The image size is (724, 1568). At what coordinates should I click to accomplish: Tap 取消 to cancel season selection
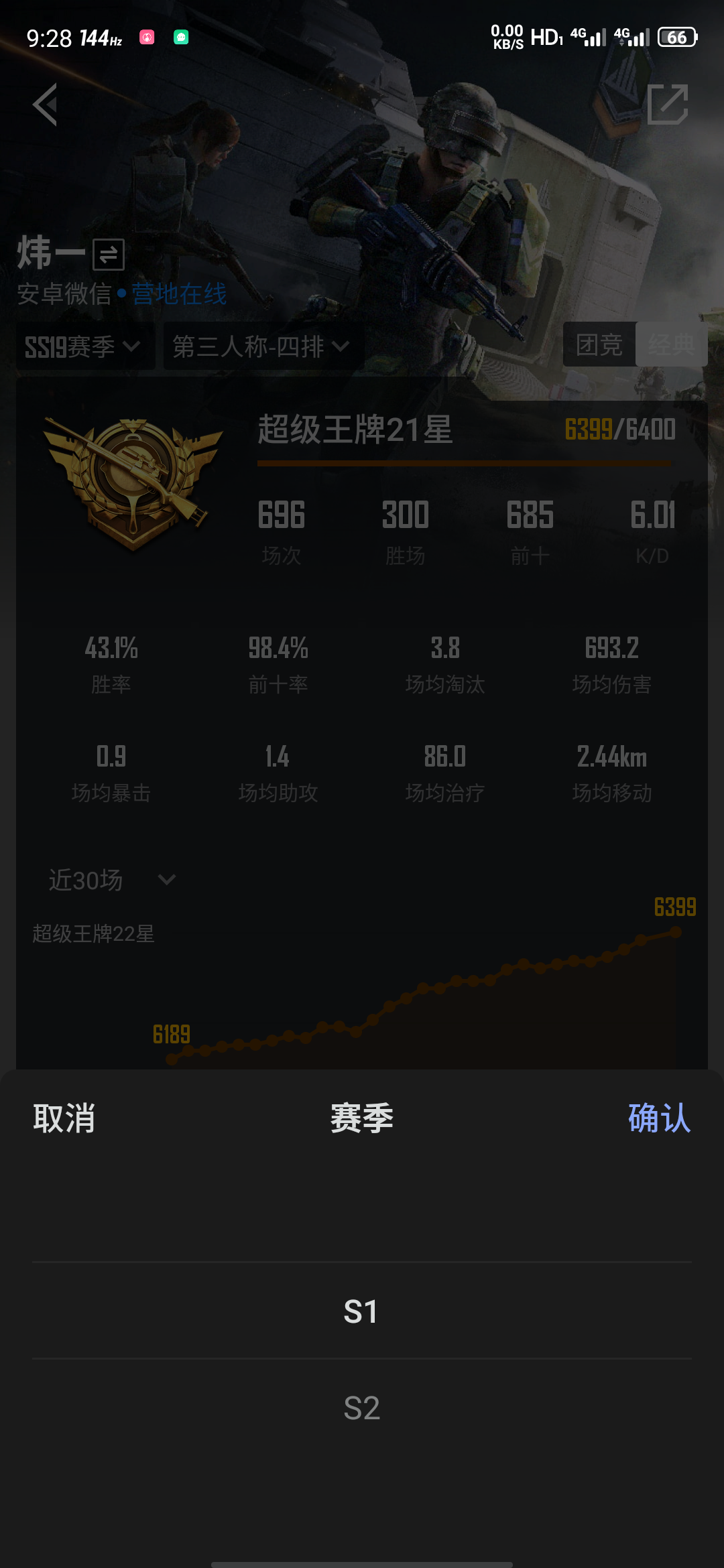[65, 1118]
